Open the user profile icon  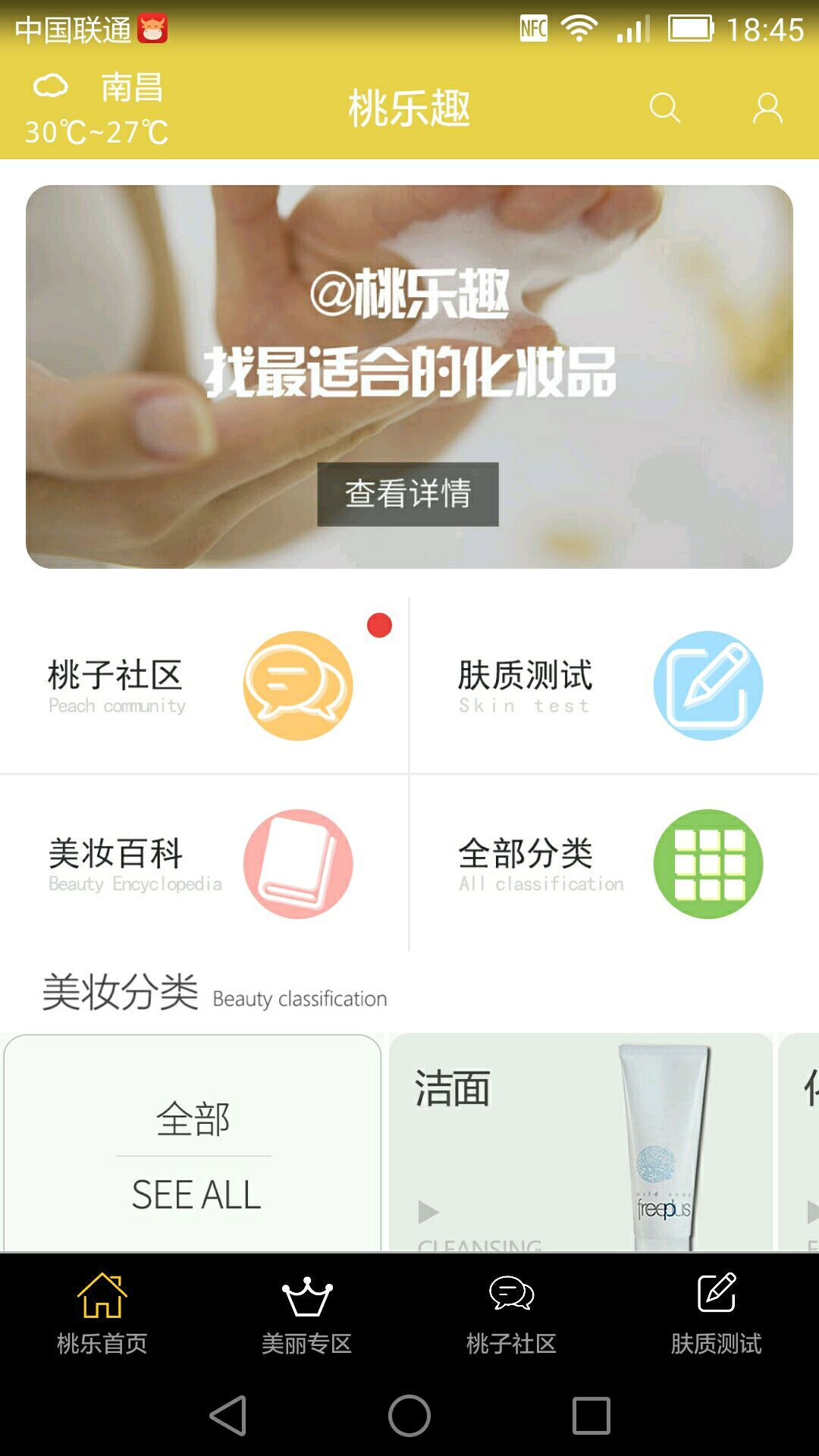(767, 108)
